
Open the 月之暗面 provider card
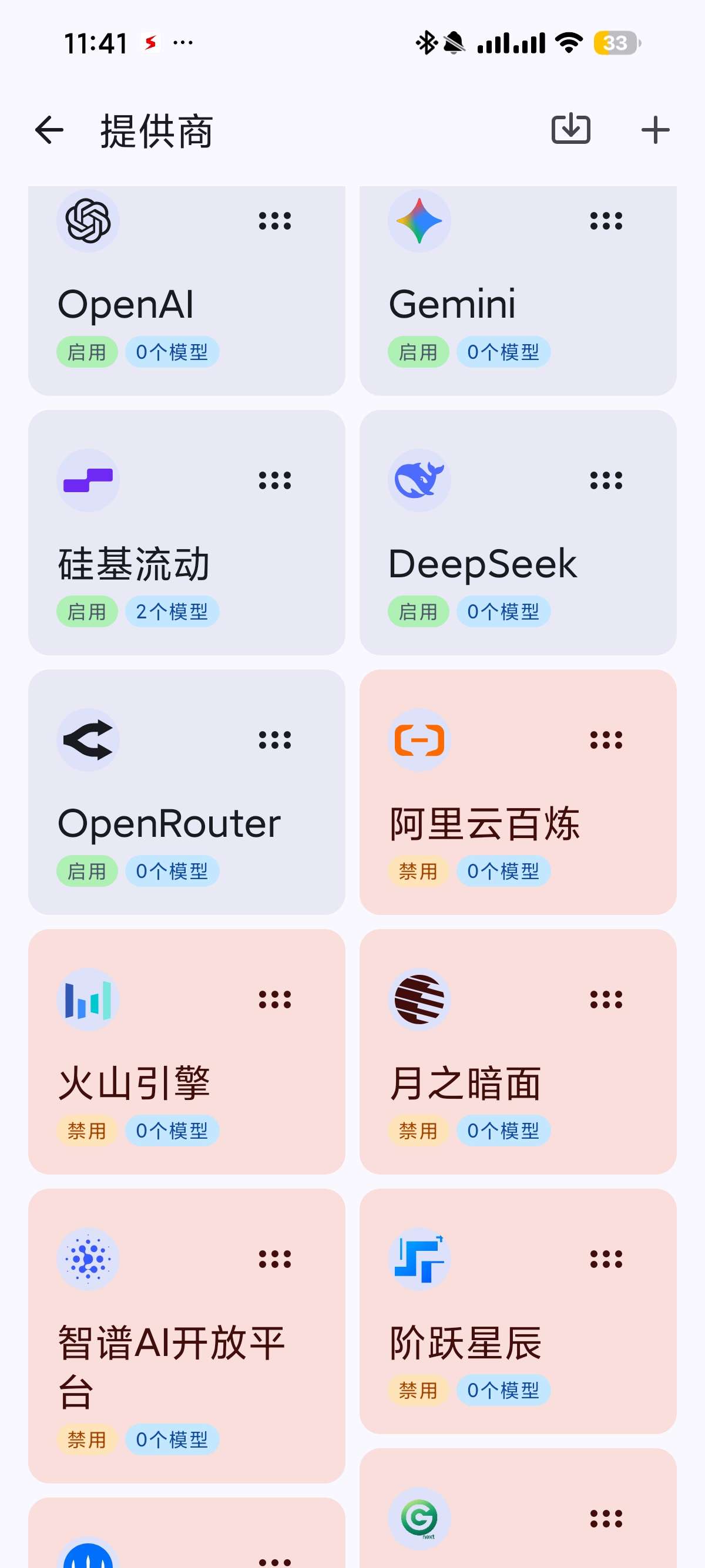click(518, 1052)
